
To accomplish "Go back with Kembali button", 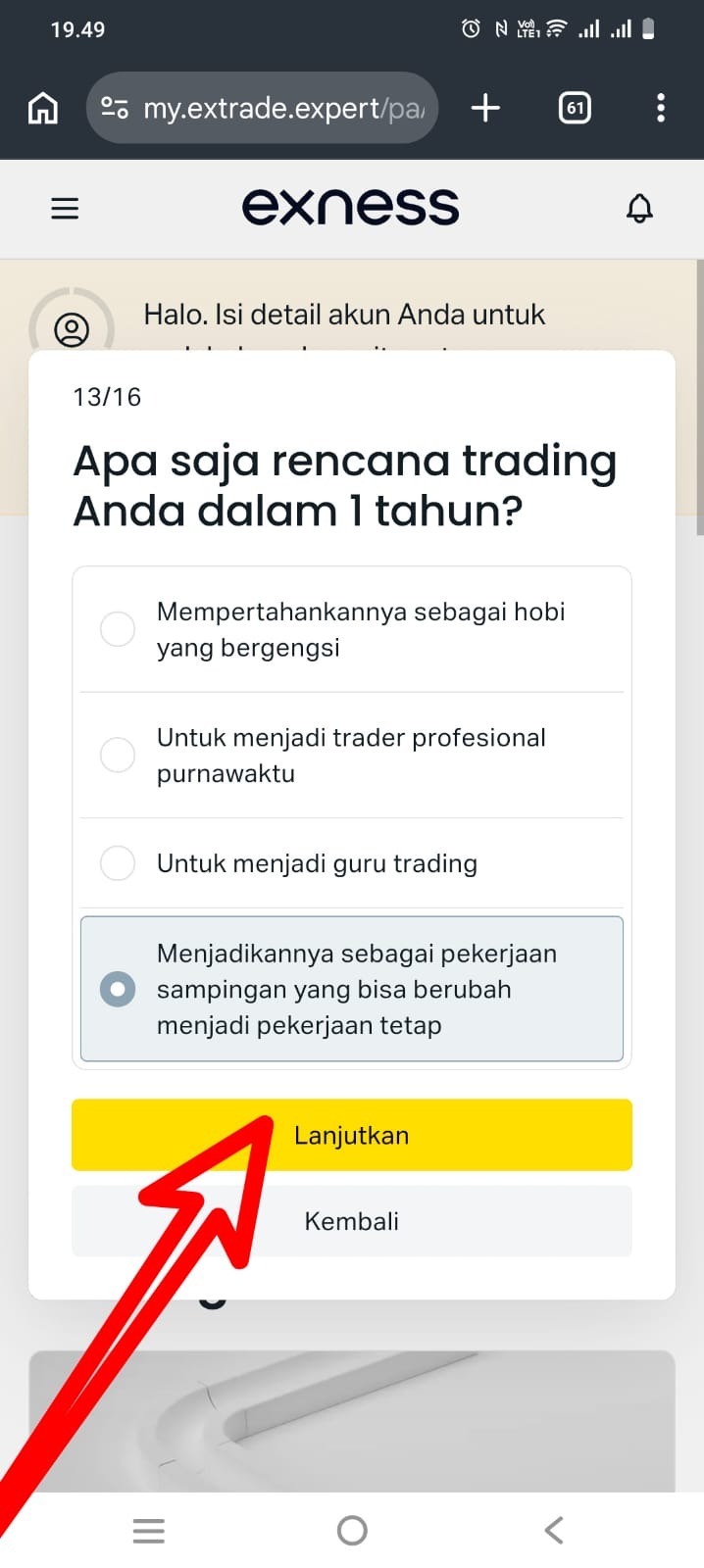I will (x=352, y=1221).
